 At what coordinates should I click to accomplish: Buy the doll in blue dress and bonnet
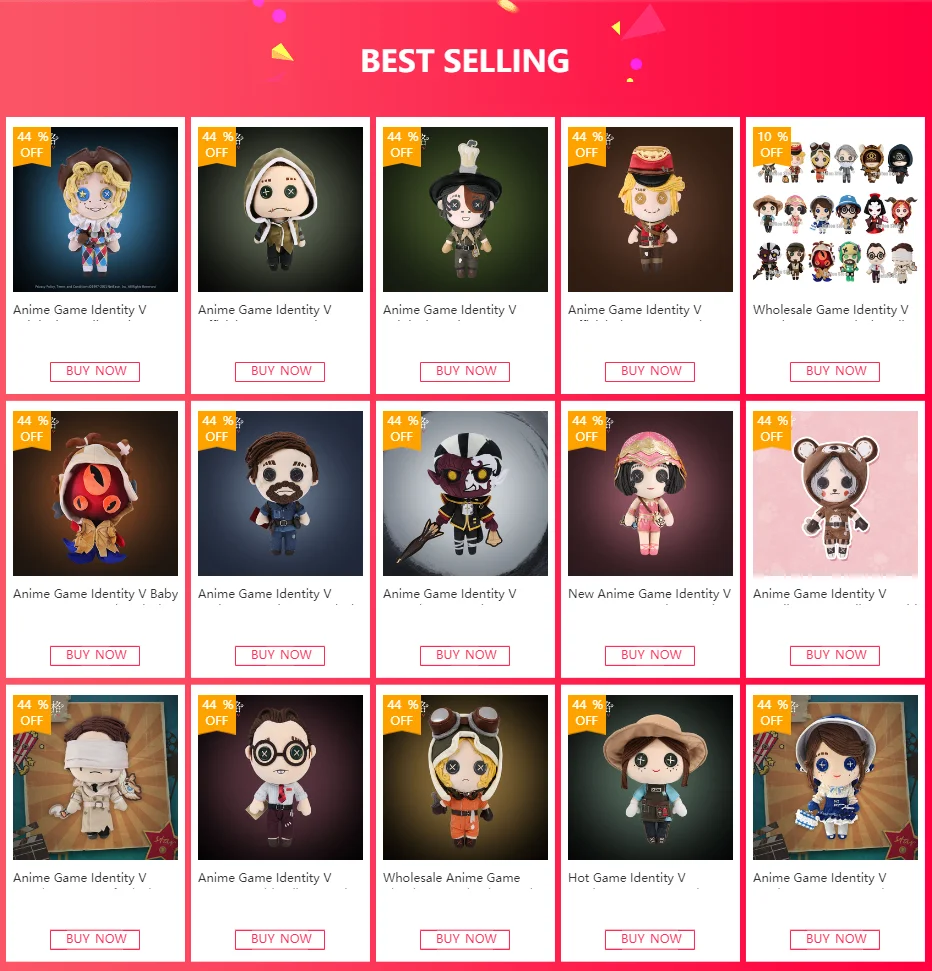tap(835, 939)
